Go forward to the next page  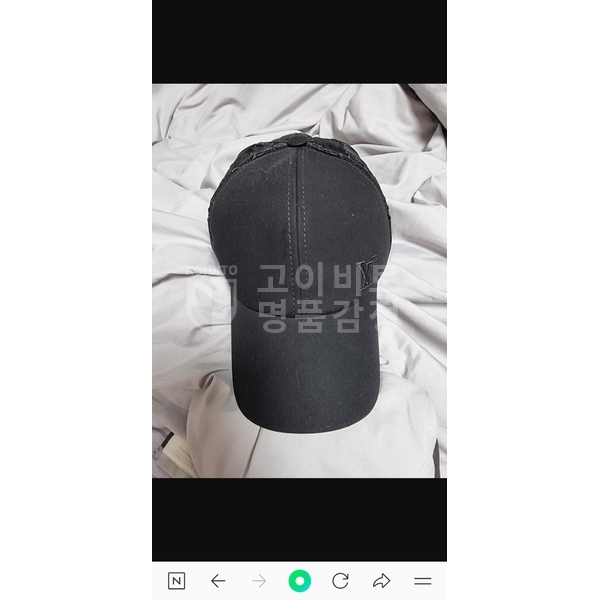(259, 581)
